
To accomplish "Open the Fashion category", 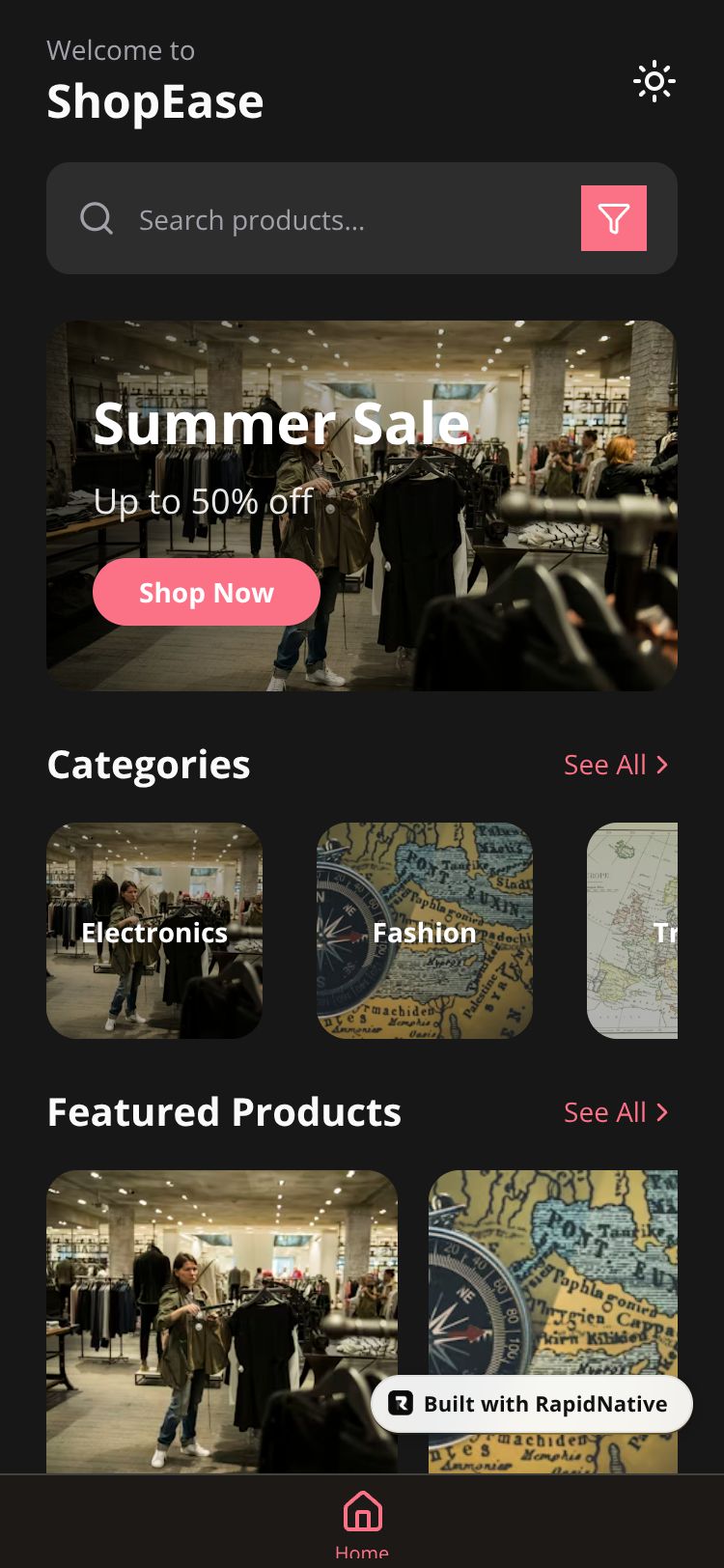I will tap(425, 931).
